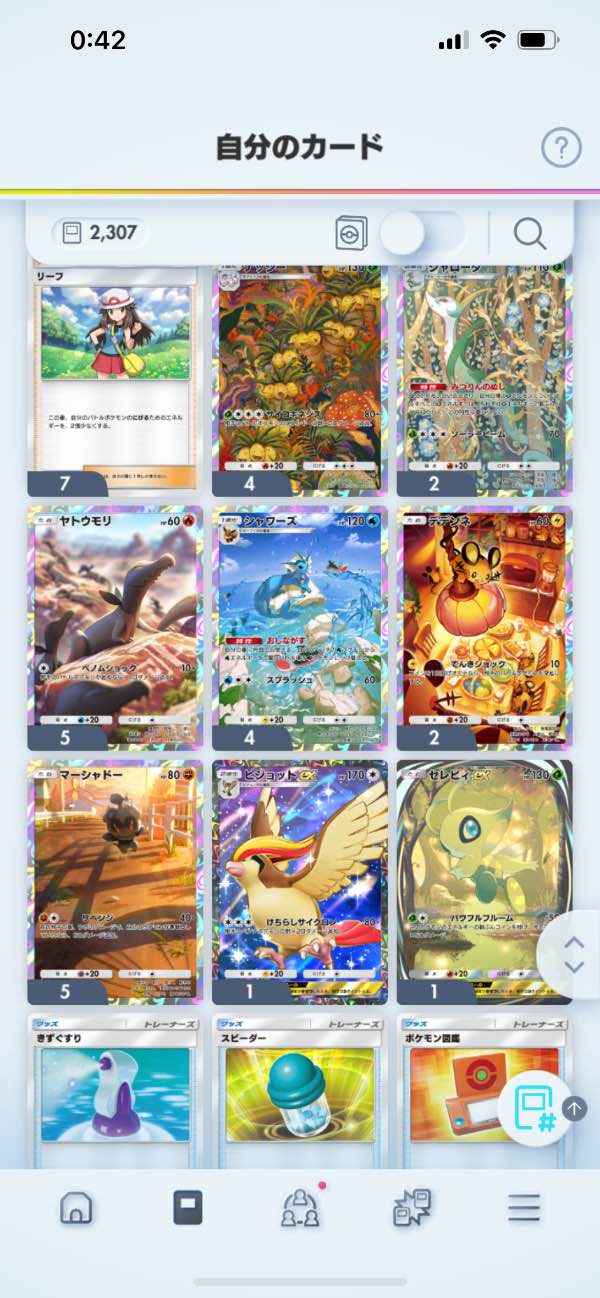Open the セレビィ ex card

pos(485,882)
